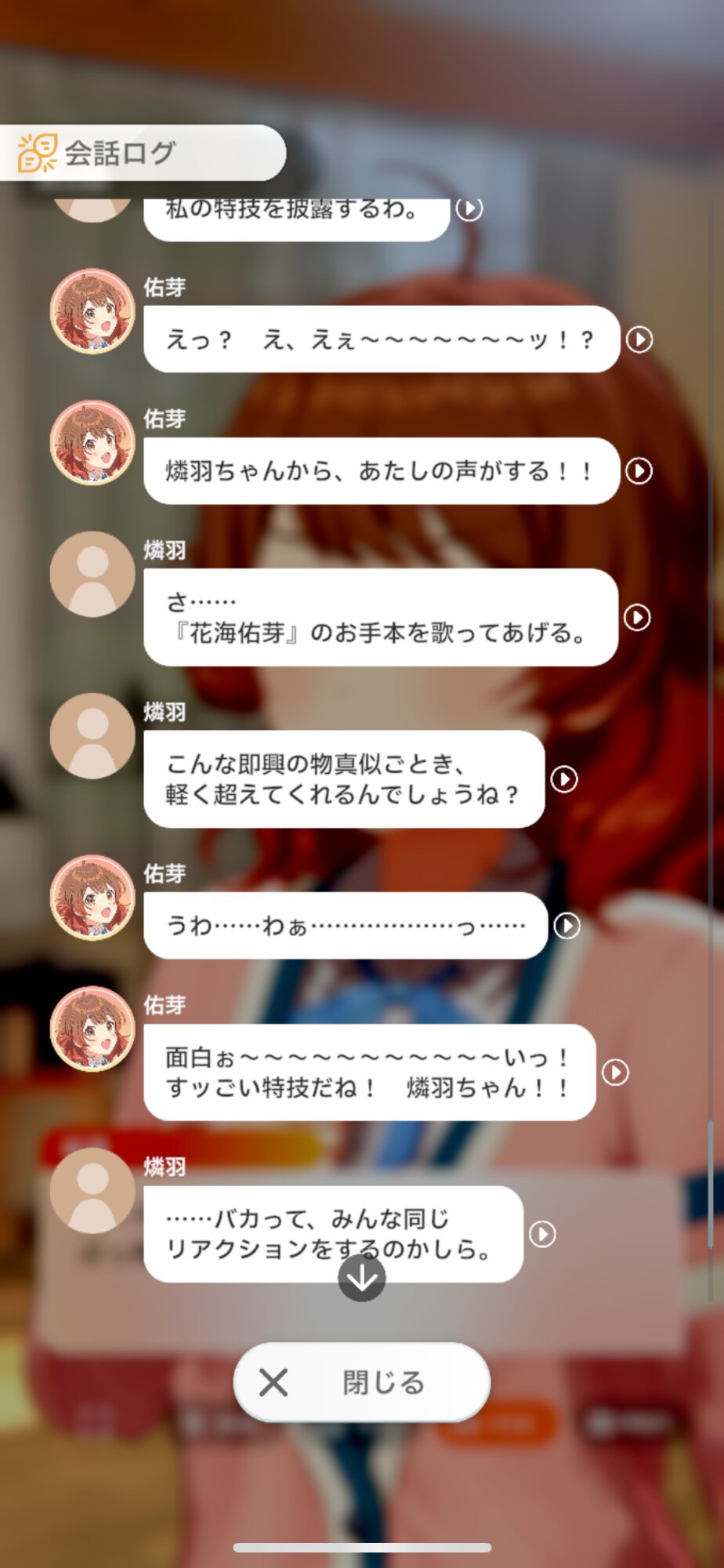Viewport: 724px width, 1568px height.
Task: Play voice for みんな同じリアクション line
Action: (x=542, y=1234)
